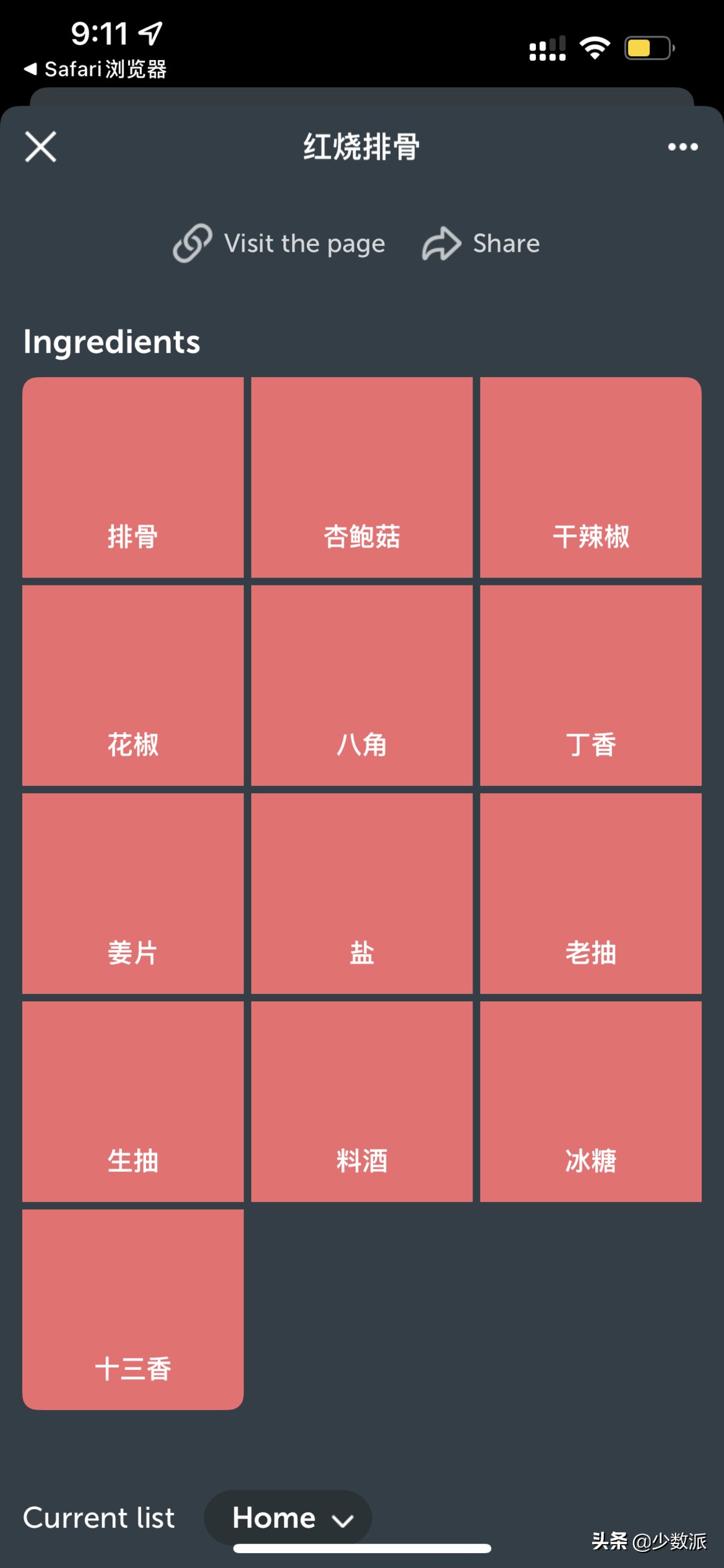Select the 花椒 ingredient tile

point(133,686)
